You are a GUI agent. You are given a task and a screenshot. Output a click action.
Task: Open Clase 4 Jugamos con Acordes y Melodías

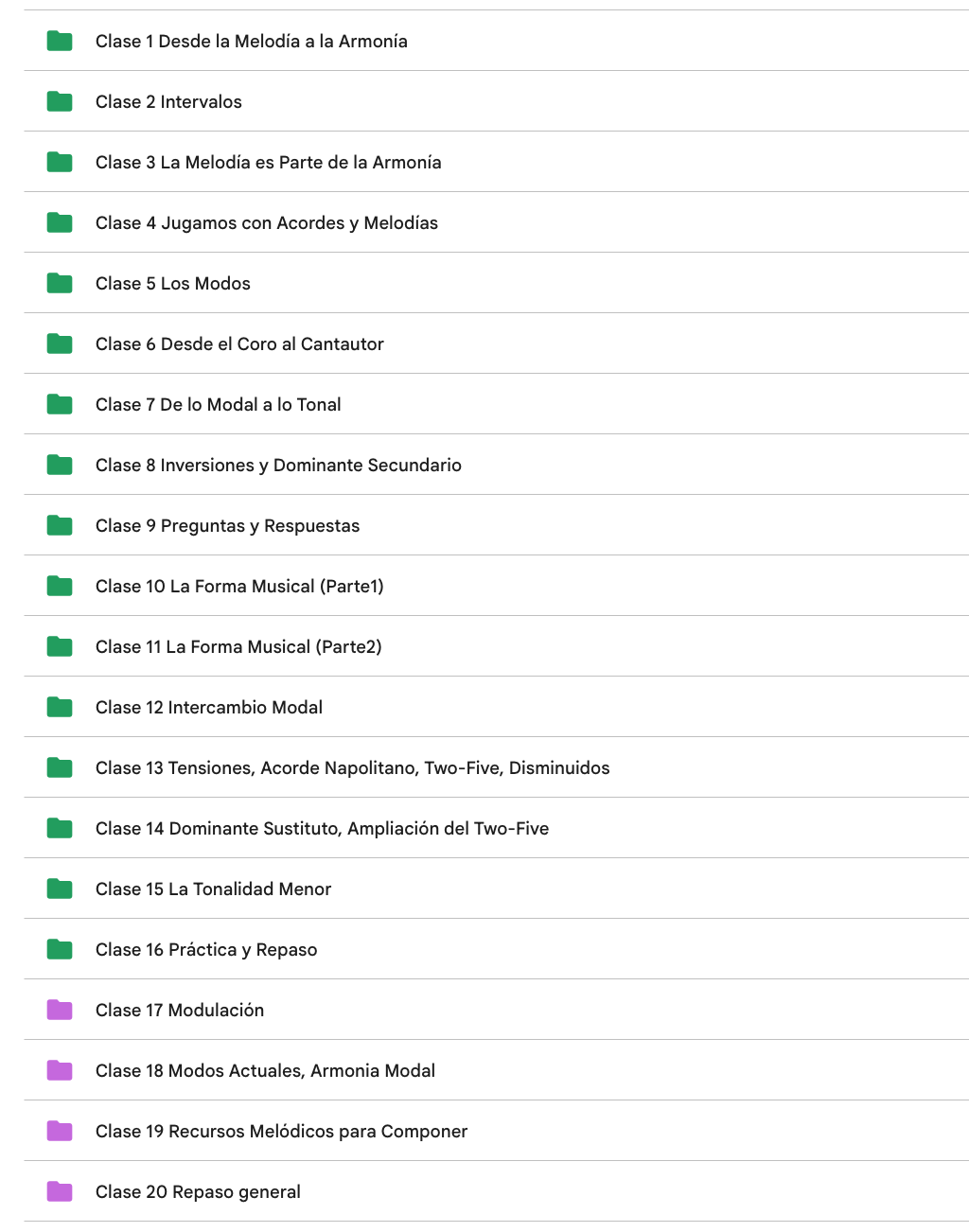266,222
